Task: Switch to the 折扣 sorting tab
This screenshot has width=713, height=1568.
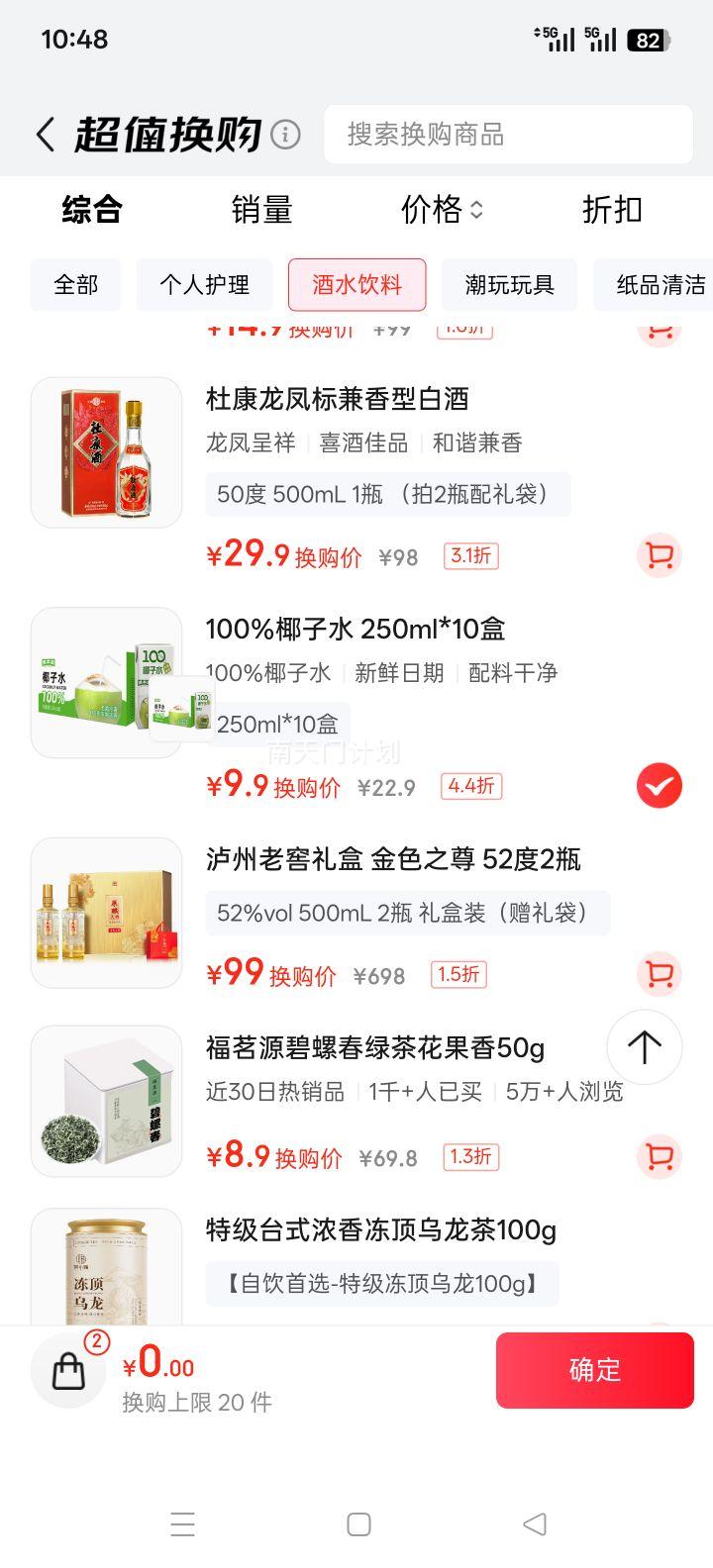Action: pos(612,210)
